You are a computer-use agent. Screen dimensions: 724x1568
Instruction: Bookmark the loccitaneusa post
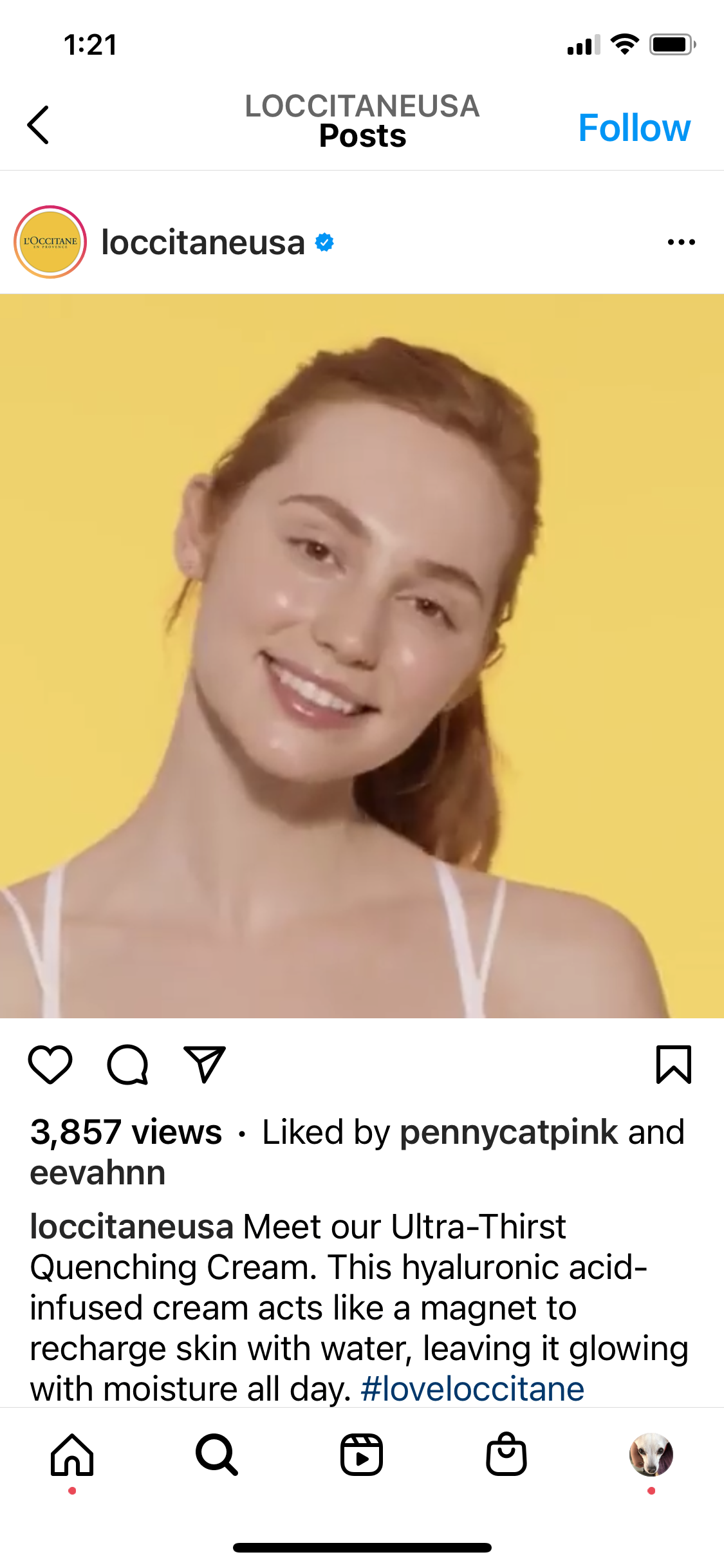pos(673,1065)
